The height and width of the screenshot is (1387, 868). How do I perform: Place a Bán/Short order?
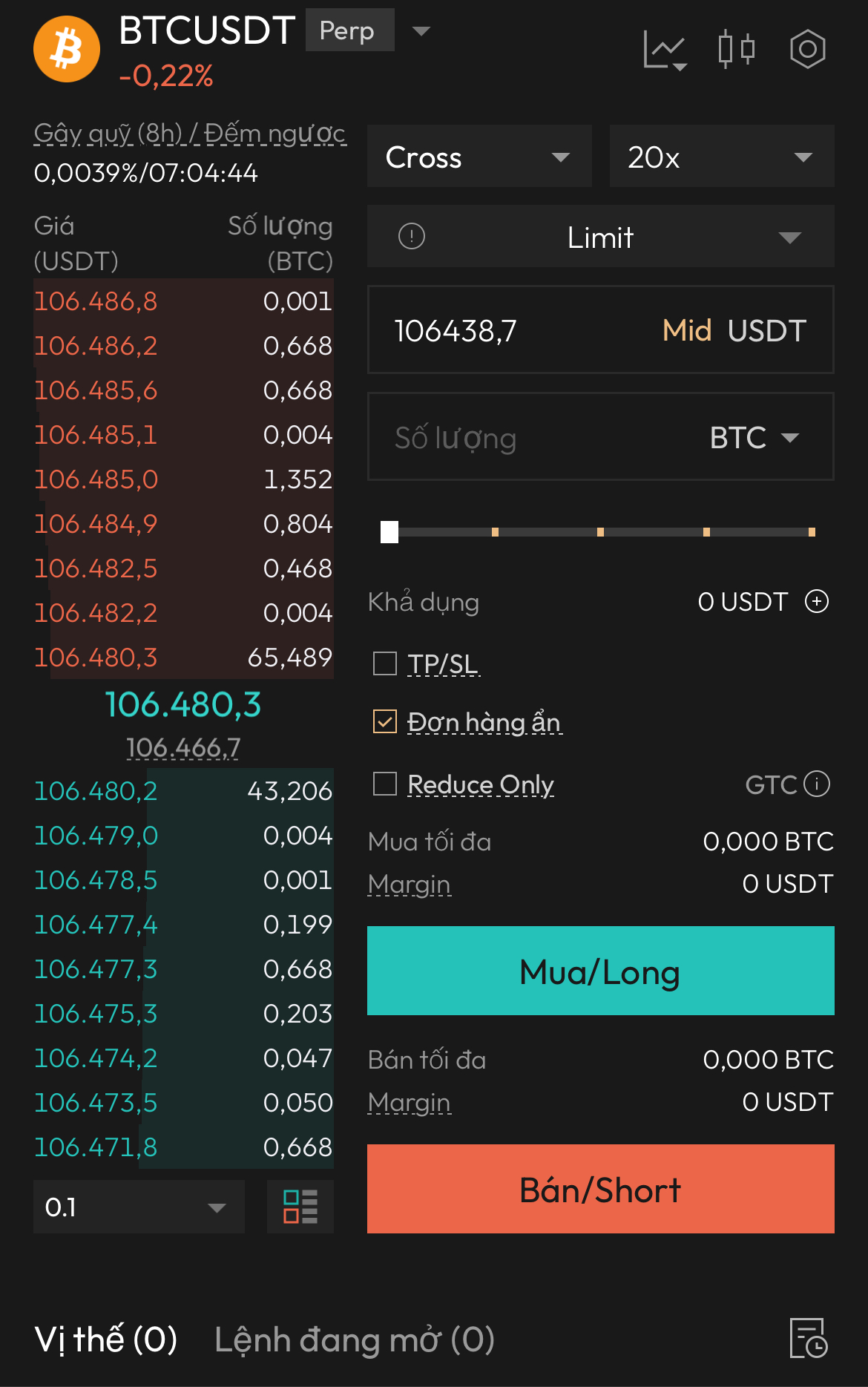(600, 1189)
